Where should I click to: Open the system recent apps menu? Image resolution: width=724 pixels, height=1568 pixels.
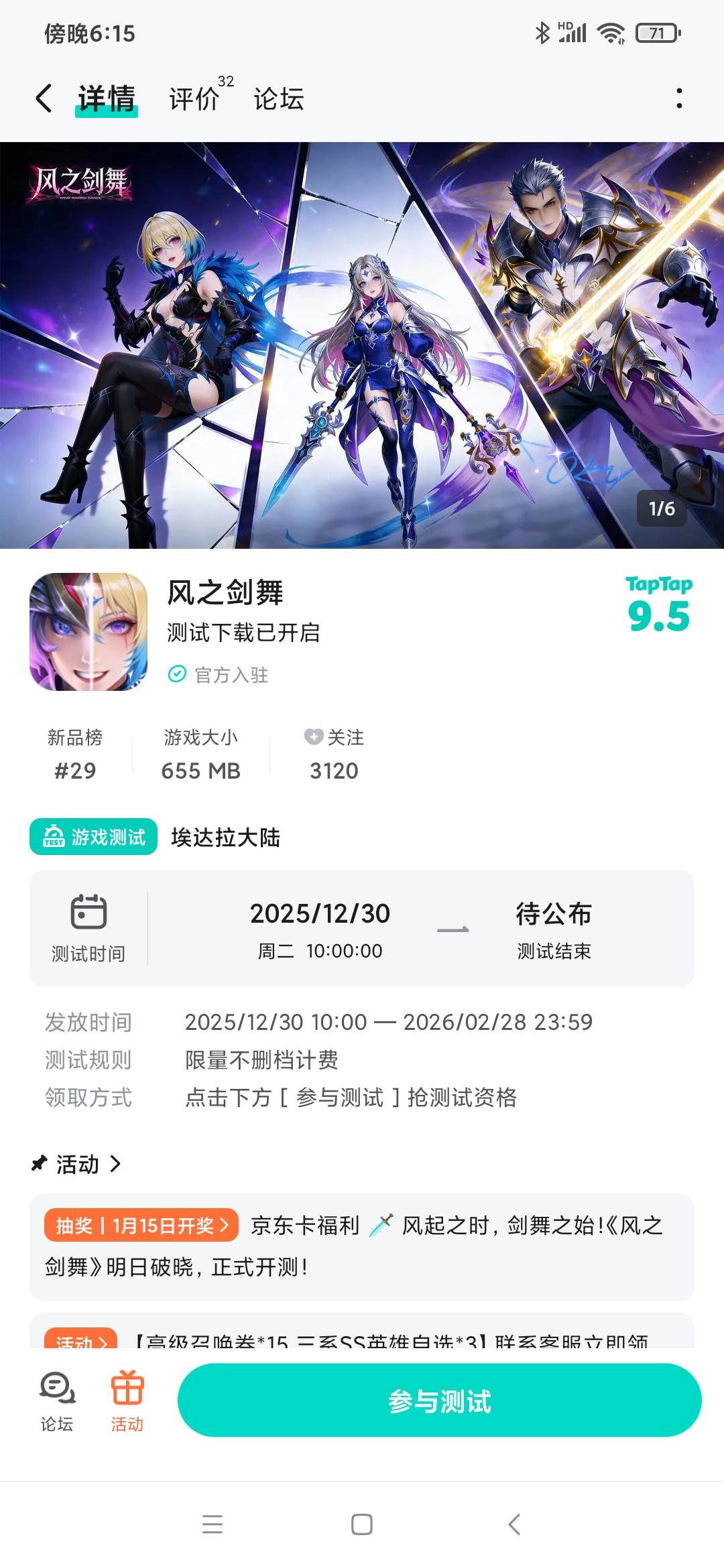pyautogui.click(x=213, y=1524)
